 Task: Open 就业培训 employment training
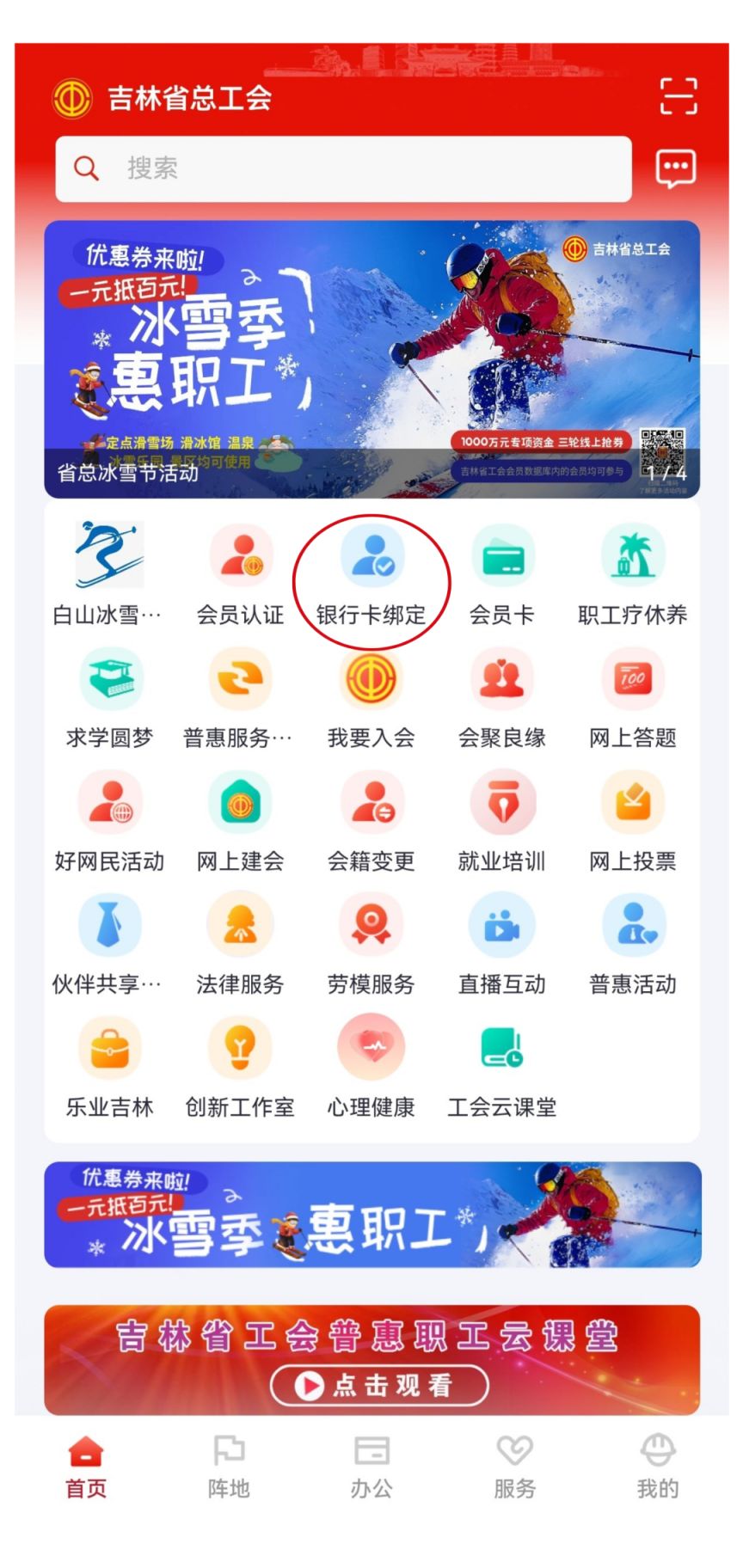click(x=503, y=801)
